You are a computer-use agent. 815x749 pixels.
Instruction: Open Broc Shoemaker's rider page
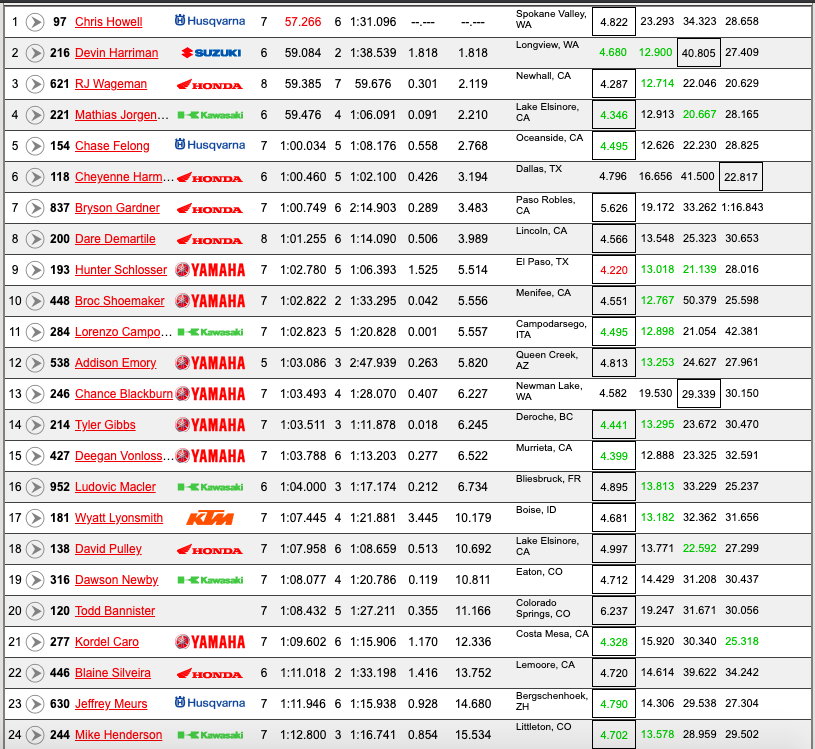click(x=119, y=301)
